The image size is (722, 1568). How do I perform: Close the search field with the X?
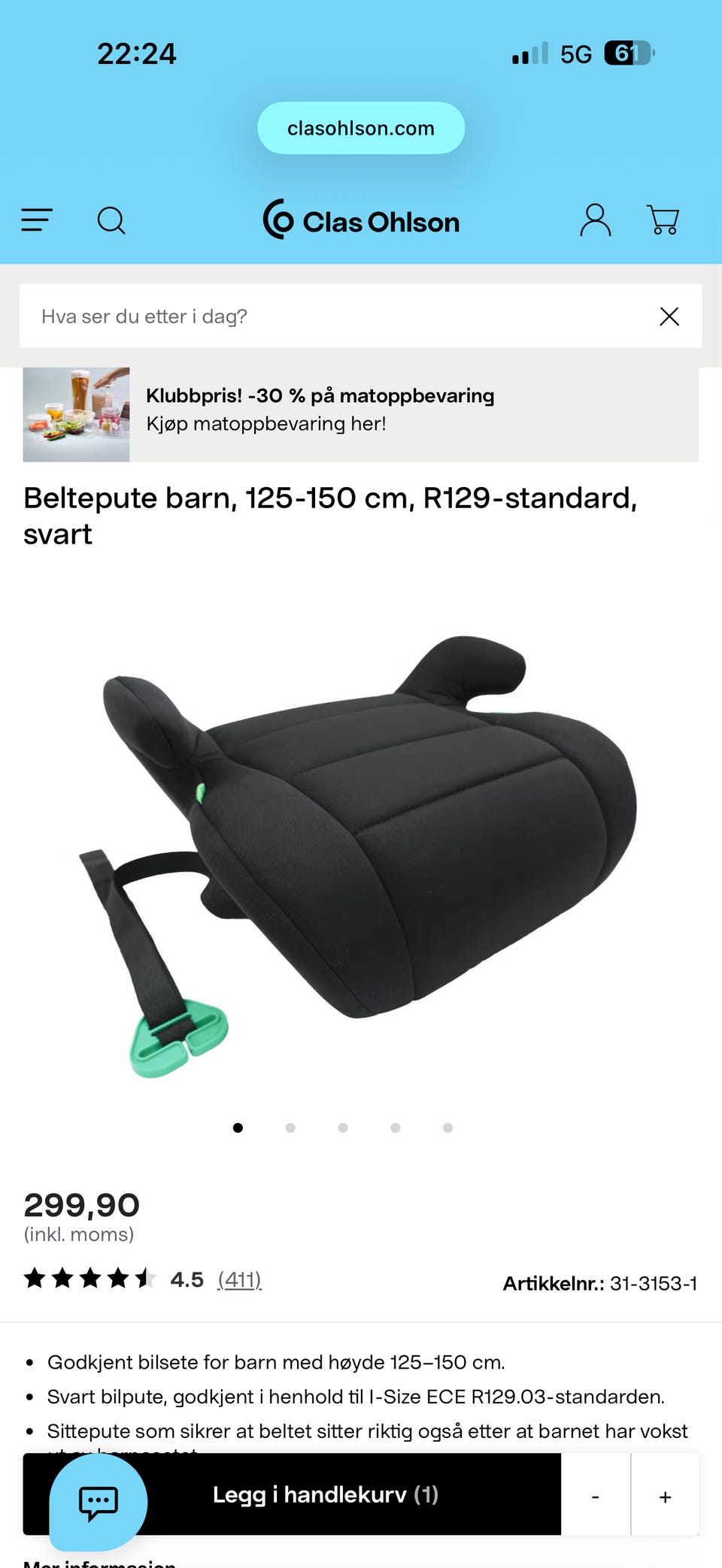(669, 316)
